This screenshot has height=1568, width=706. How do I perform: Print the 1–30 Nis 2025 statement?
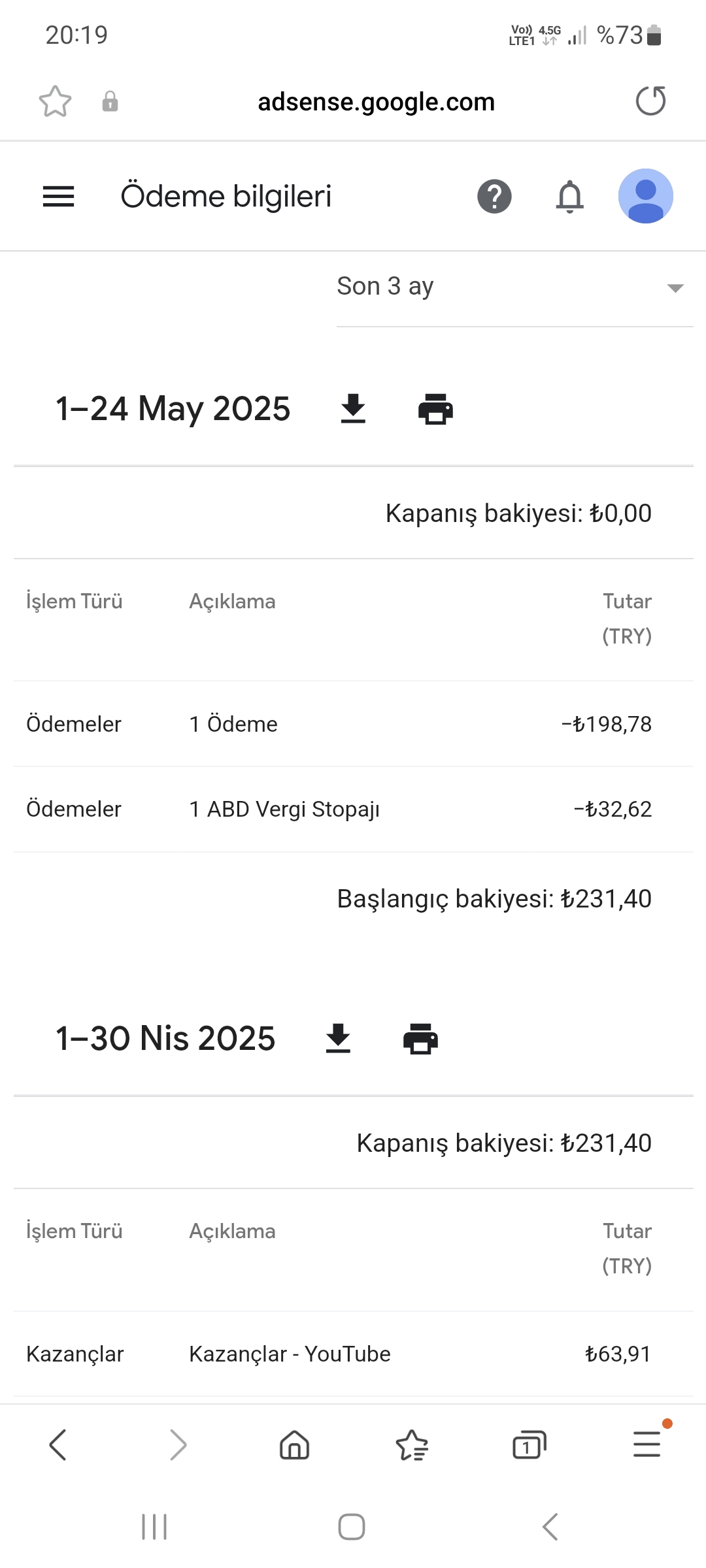click(x=420, y=1039)
